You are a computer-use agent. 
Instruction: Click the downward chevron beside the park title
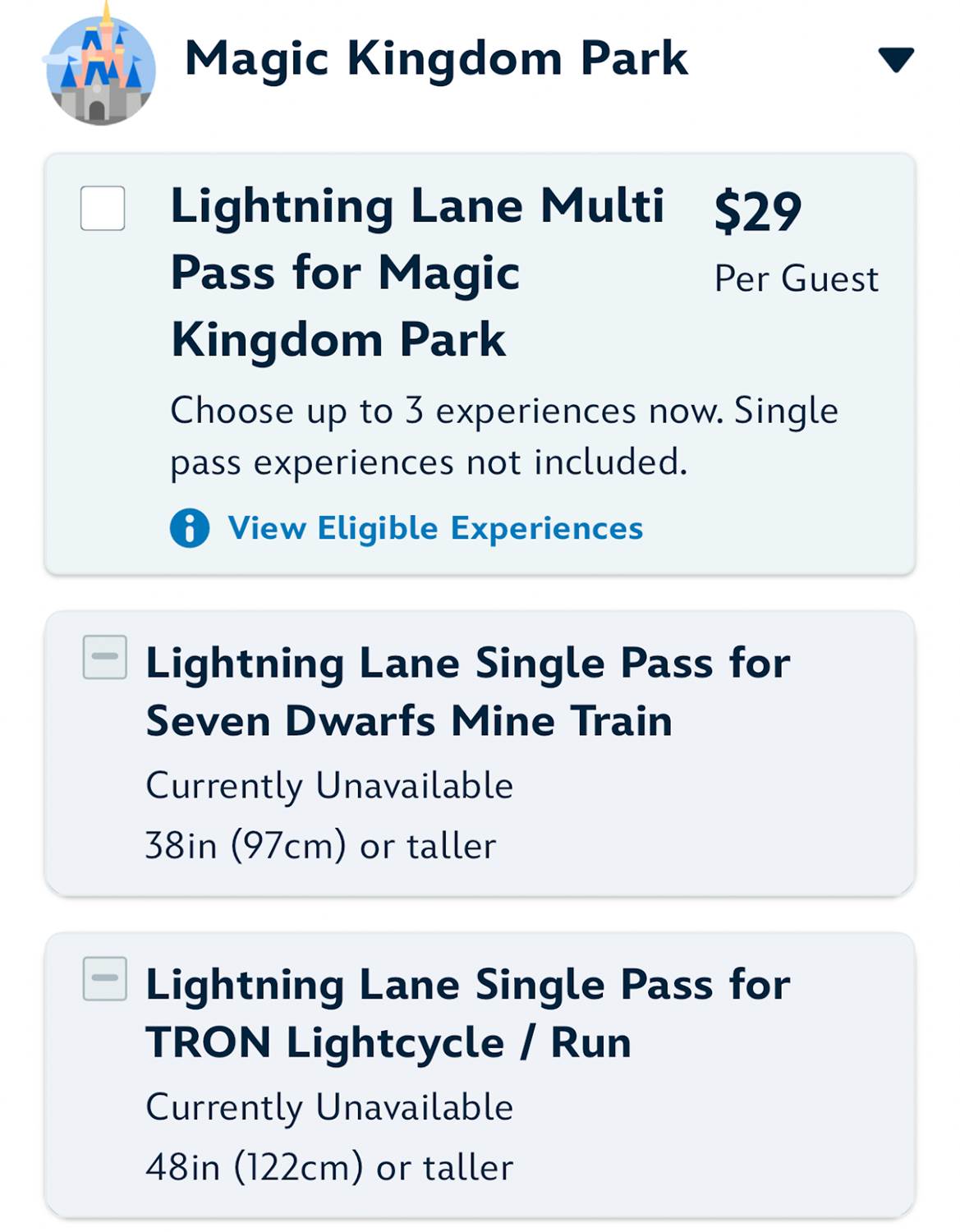tap(896, 56)
